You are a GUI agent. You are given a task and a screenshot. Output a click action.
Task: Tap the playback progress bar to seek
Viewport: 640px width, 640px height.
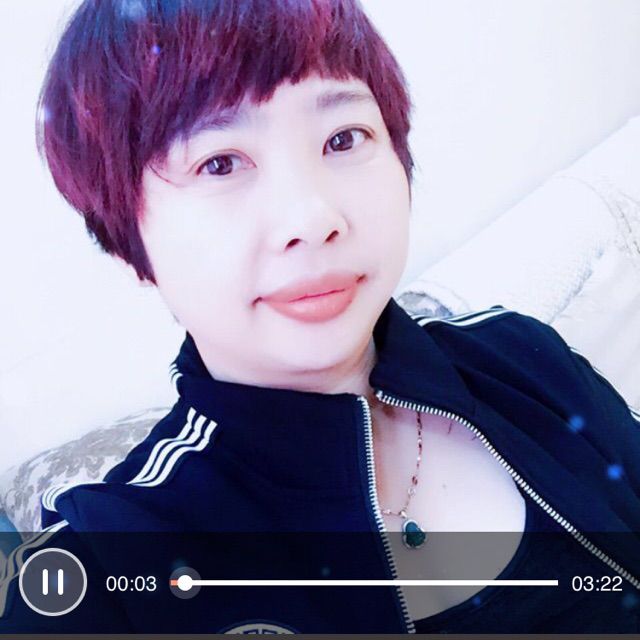pos(370,582)
